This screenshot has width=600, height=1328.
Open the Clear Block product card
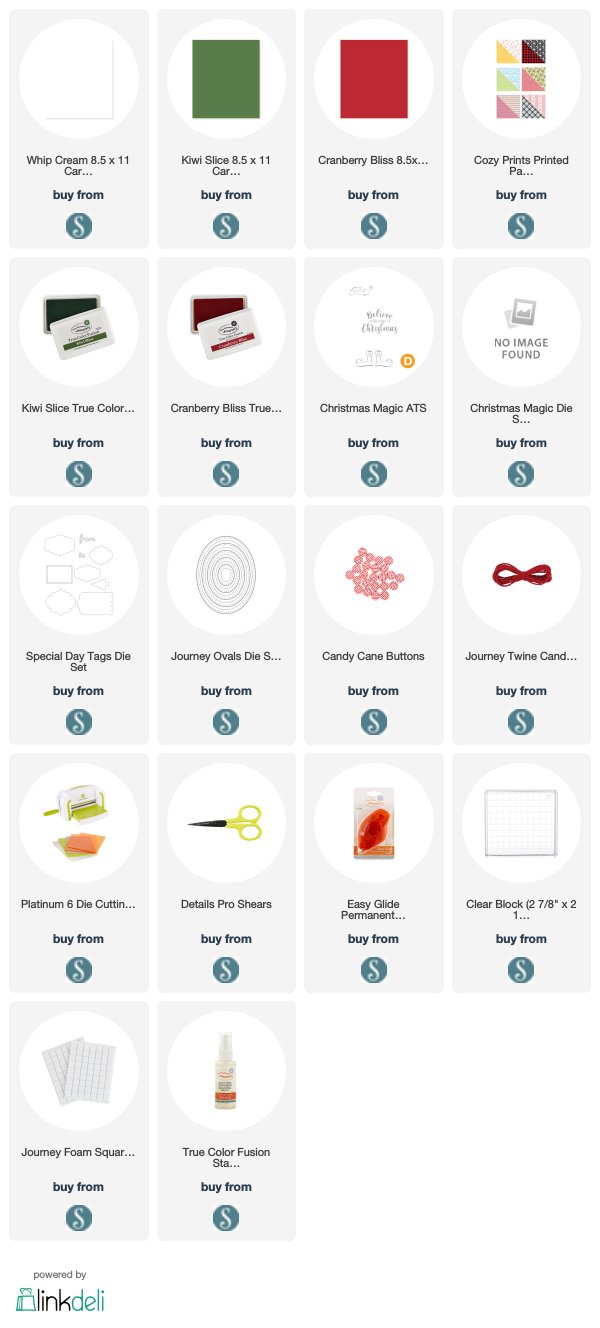pyautogui.click(x=521, y=873)
